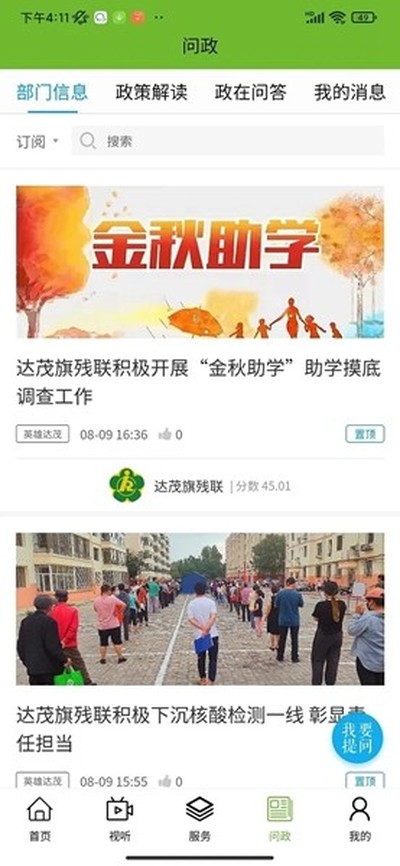The image size is (400, 866).
Task: Tap the 我要提问 floating button
Action: pyautogui.click(x=357, y=738)
